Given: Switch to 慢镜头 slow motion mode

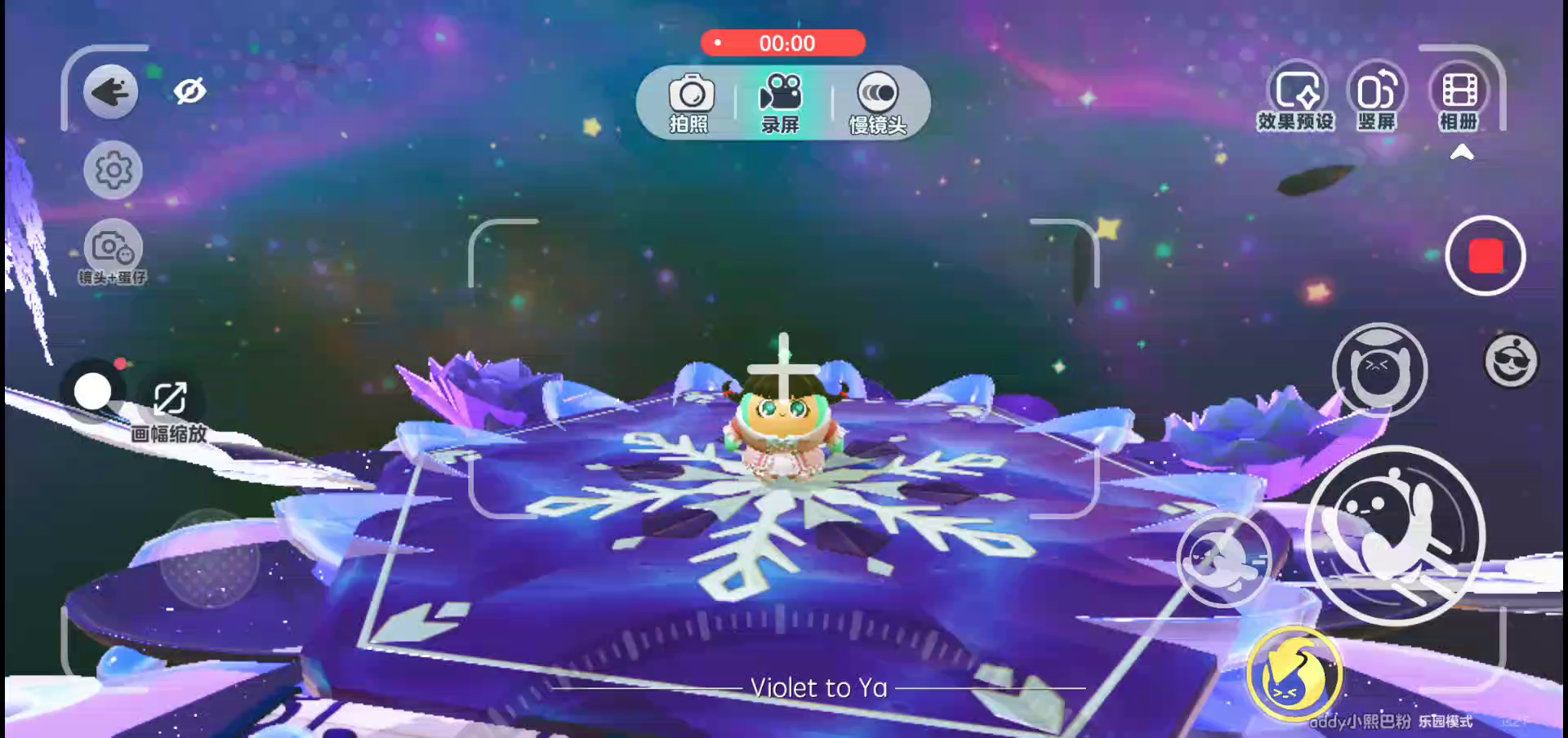Looking at the screenshot, I should 877,103.
